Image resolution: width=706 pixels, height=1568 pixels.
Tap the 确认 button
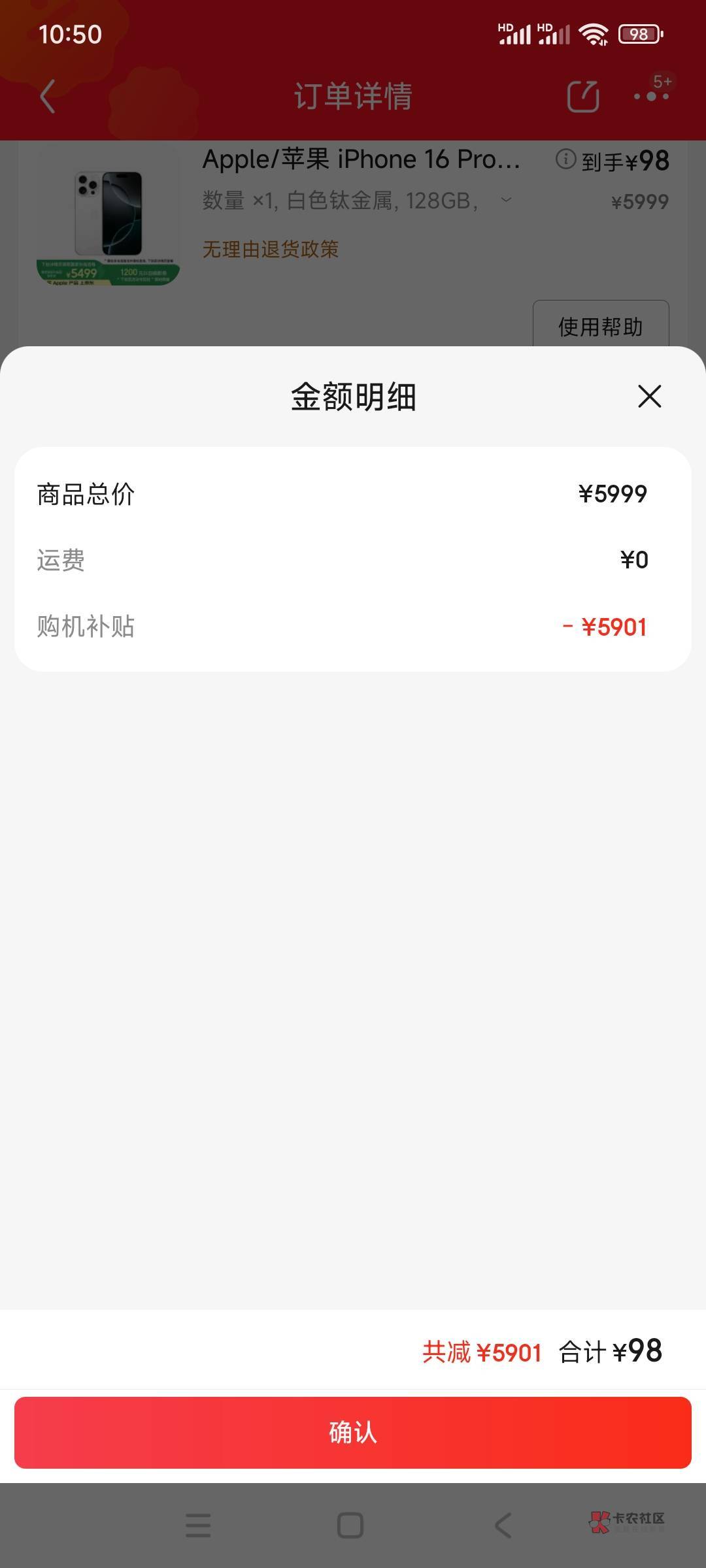click(x=353, y=1433)
